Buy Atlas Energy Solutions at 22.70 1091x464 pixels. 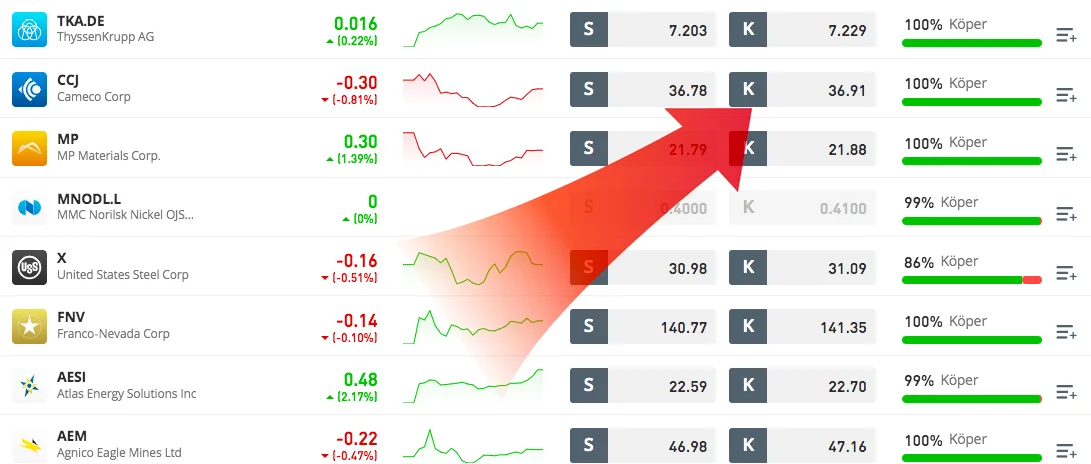click(x=802, y=385)
